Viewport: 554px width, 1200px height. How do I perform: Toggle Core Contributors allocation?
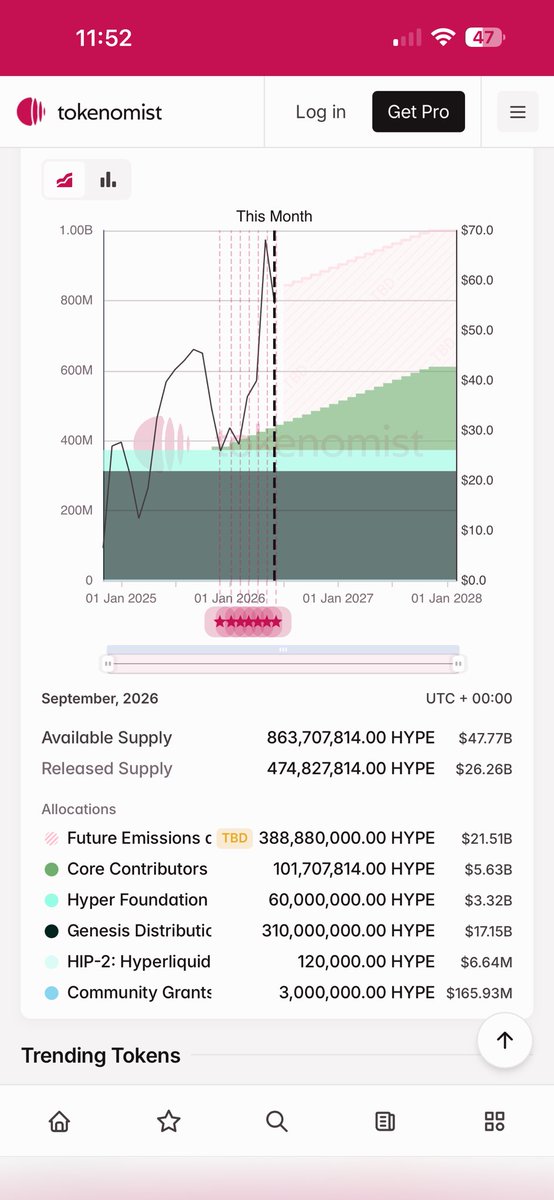pyautogui.click(x=125, y=869)
